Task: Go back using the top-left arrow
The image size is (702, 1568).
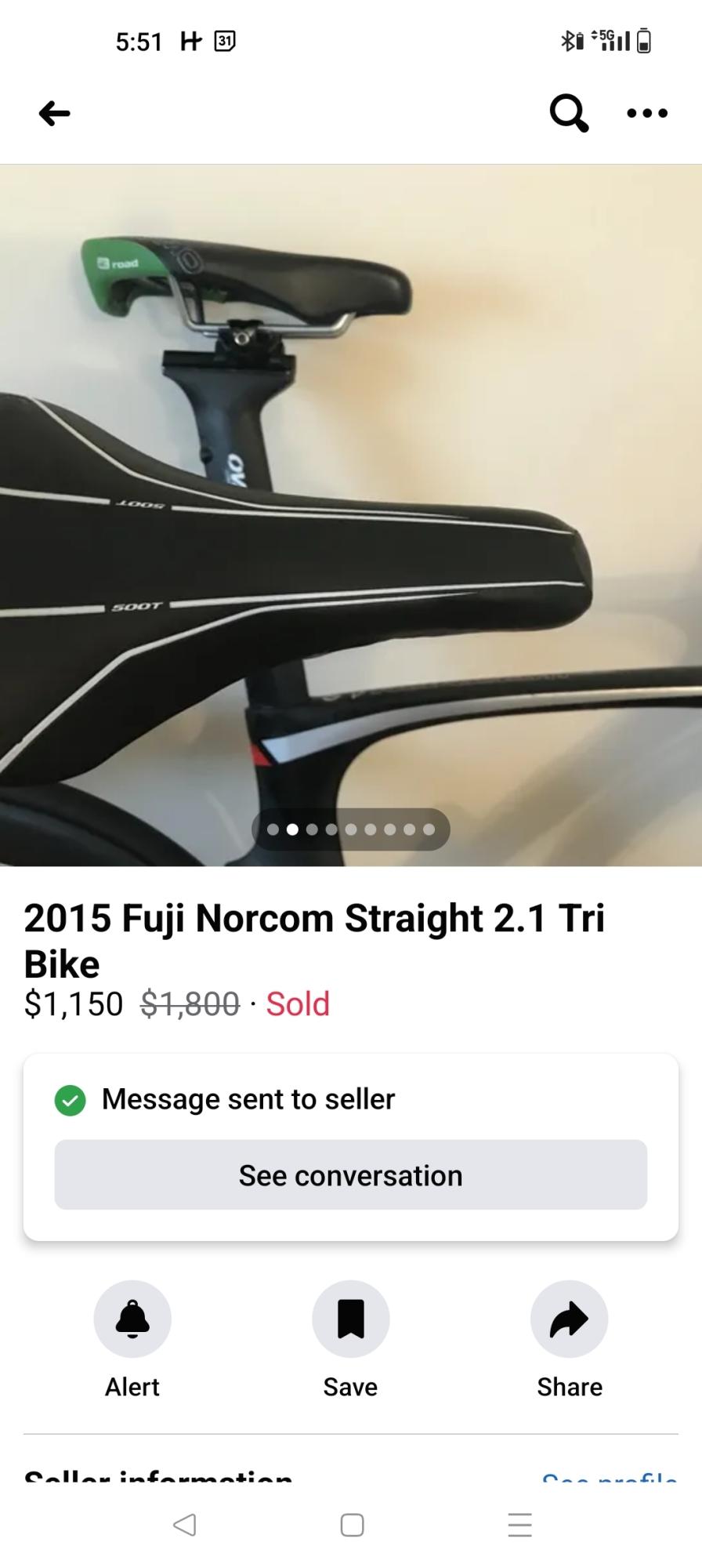Action: (54, 114)
